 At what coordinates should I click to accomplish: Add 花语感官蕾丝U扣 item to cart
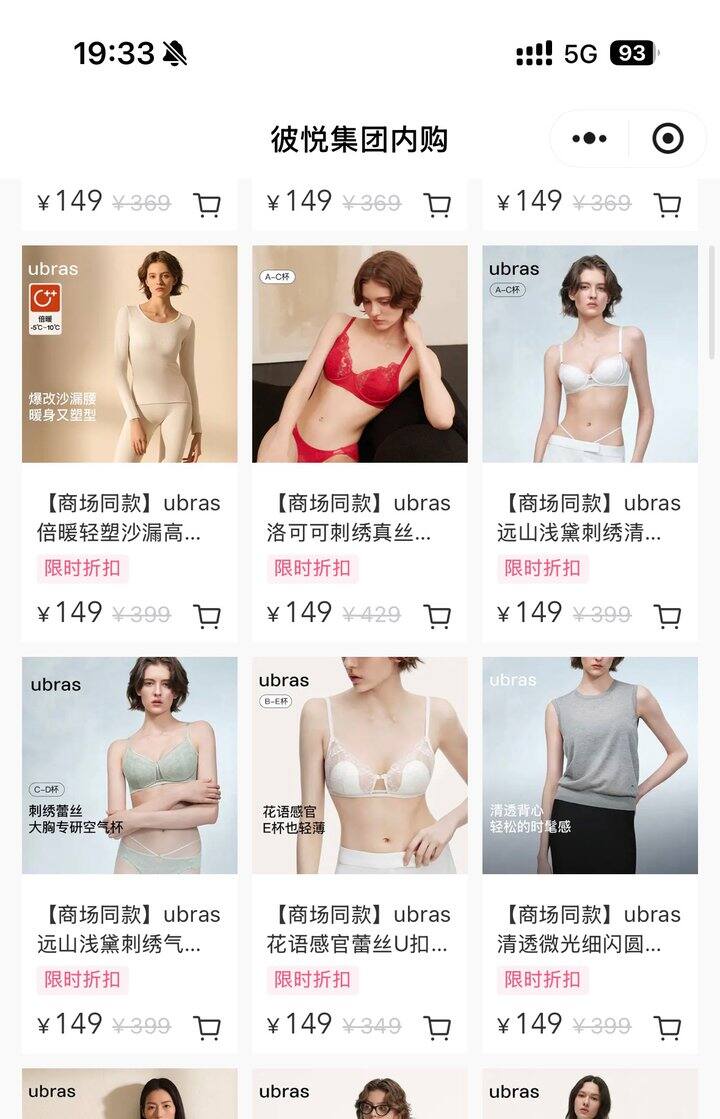click(437, 1027)
